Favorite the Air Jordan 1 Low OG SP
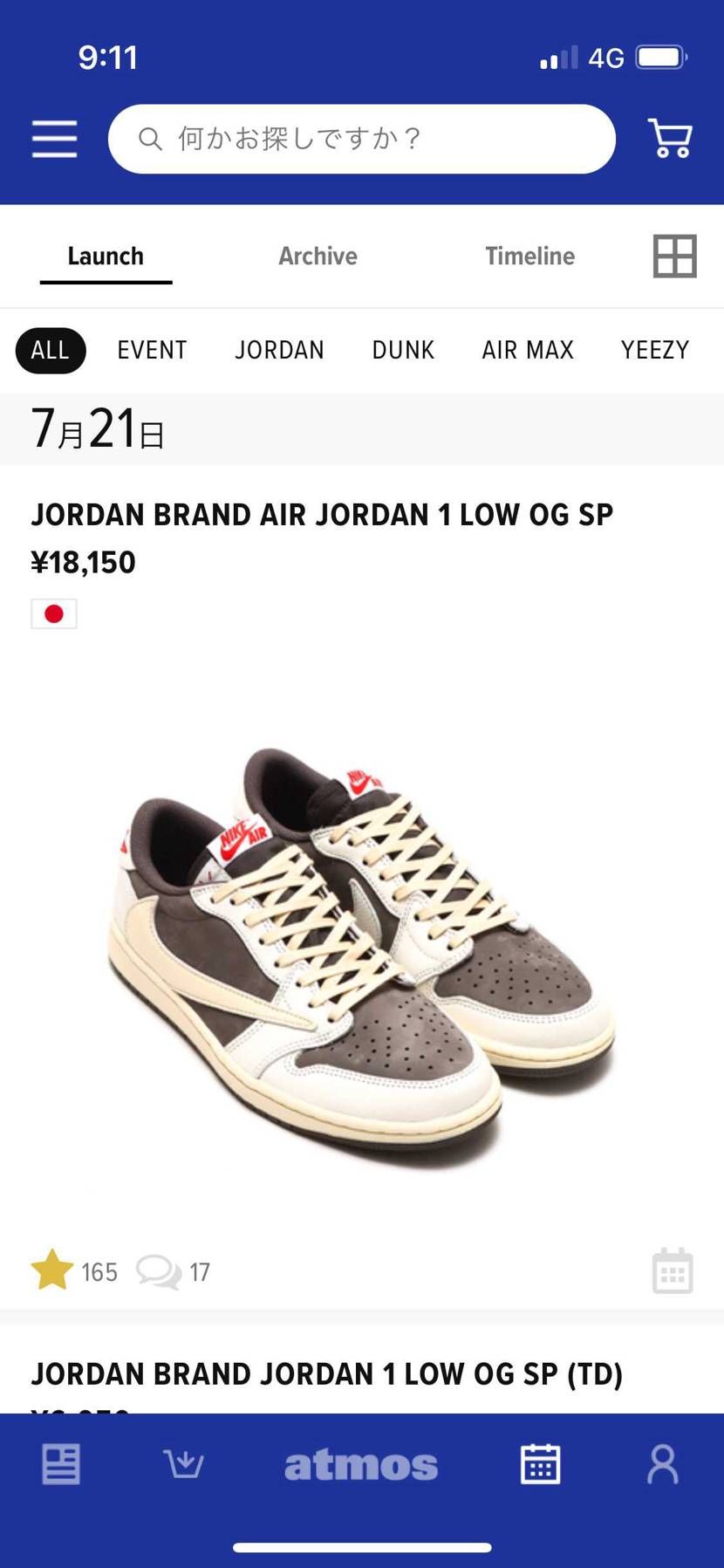The image size is (724, 1568). coord(52,1270)
